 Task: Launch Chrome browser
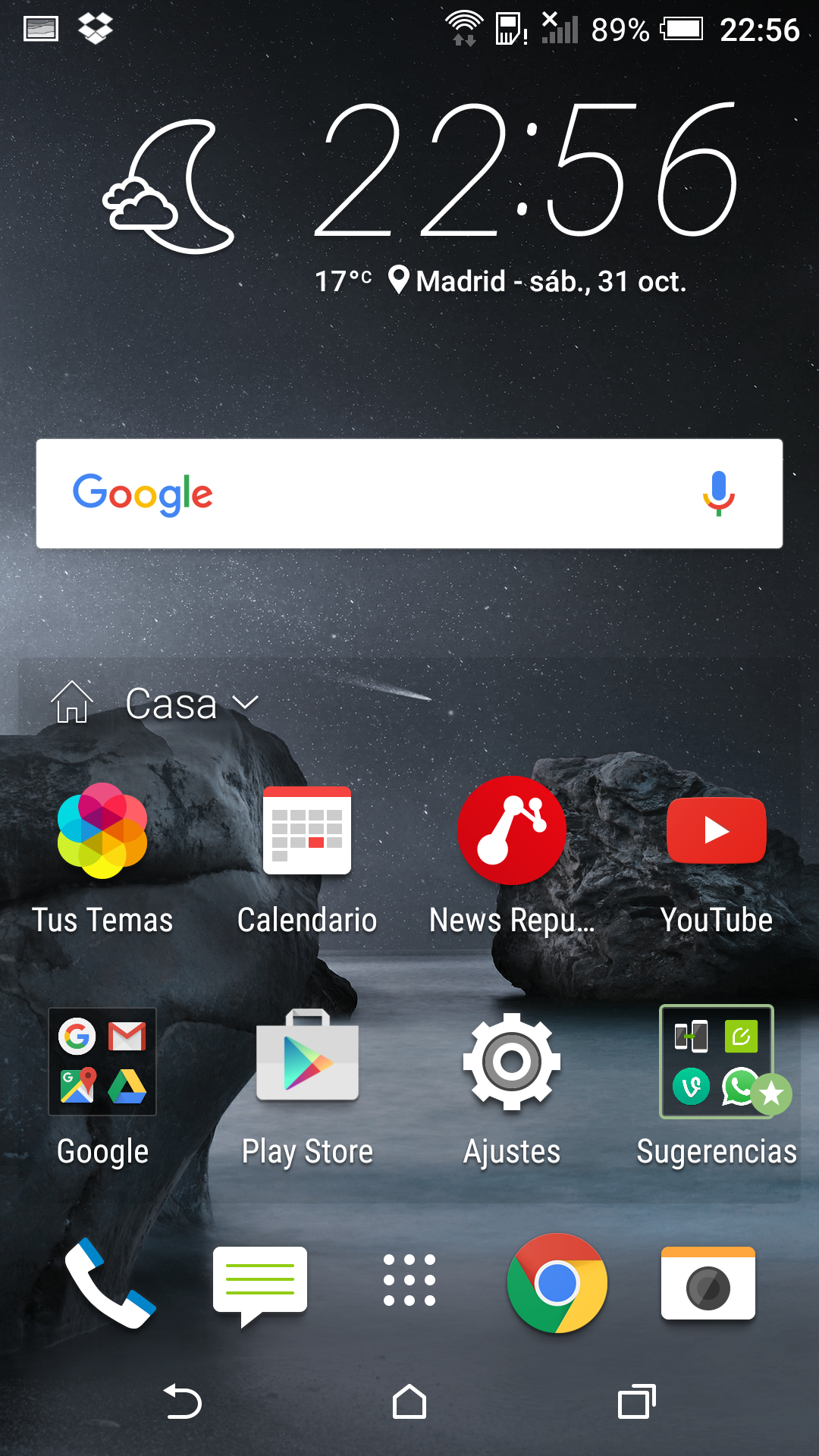557,1283
